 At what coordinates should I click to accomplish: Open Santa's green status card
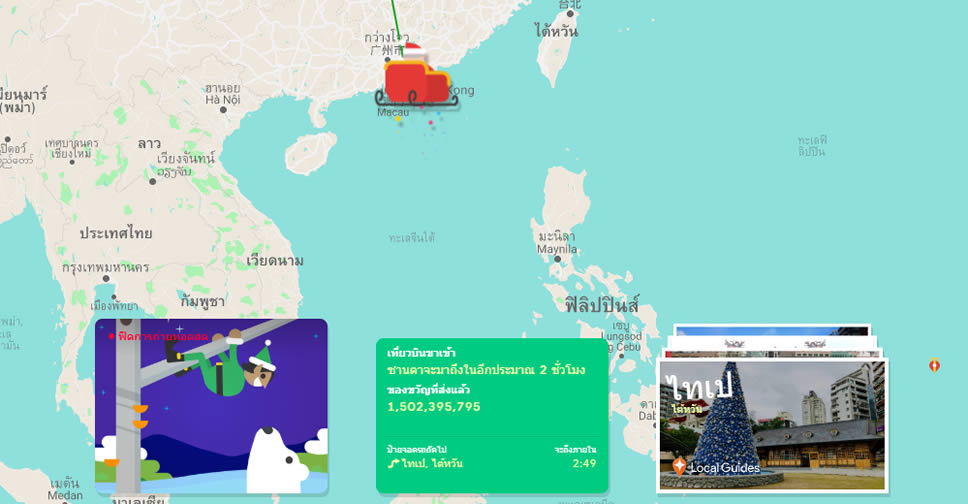click(491, 415)
